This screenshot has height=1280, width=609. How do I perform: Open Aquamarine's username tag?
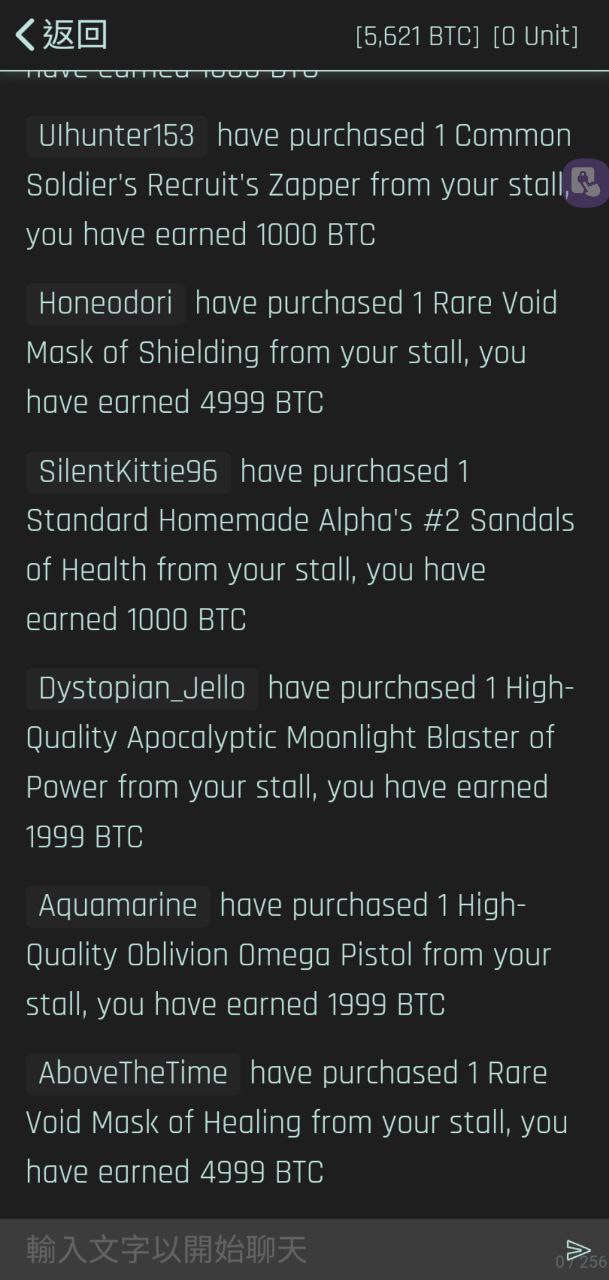(x=117, y=906)
